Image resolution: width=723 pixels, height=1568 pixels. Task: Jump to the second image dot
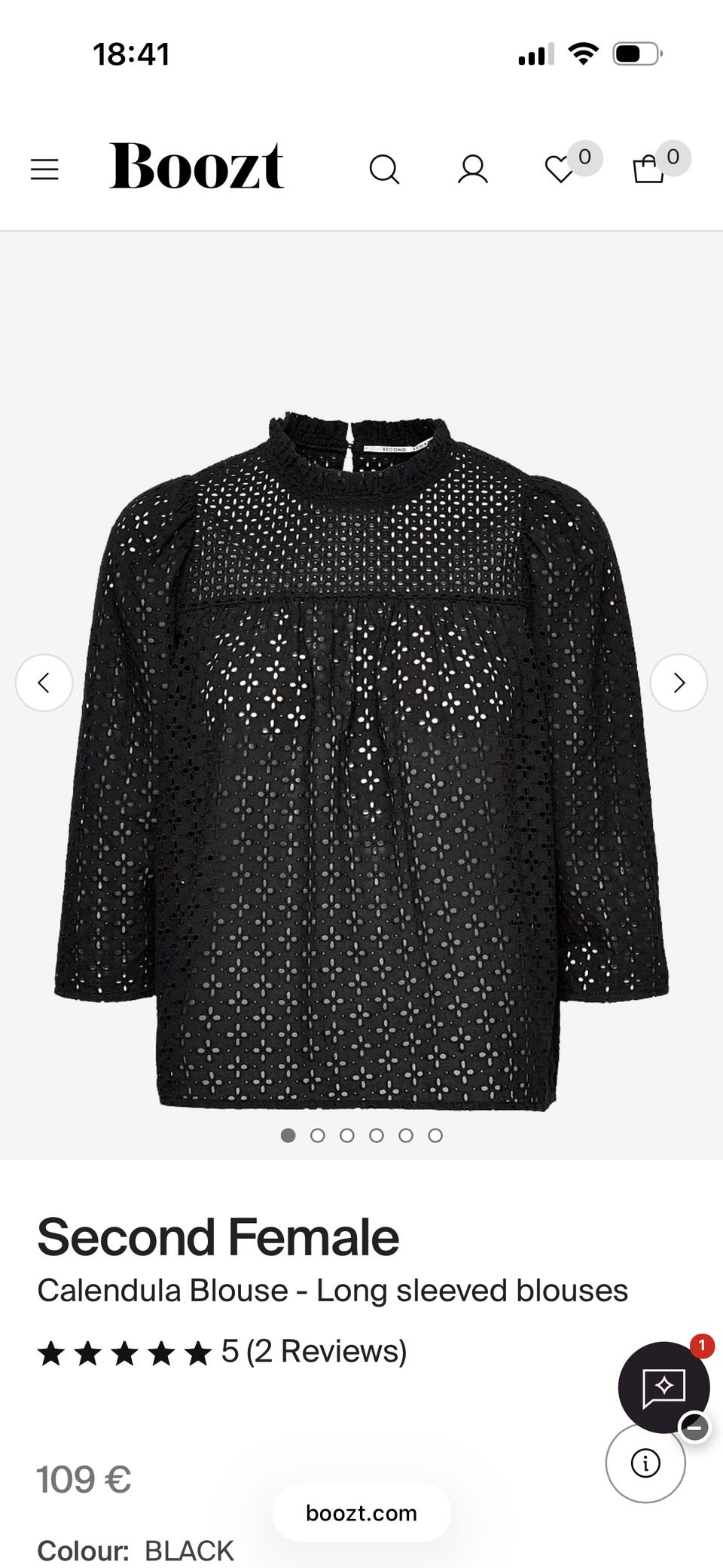(x=318, y=1136)
